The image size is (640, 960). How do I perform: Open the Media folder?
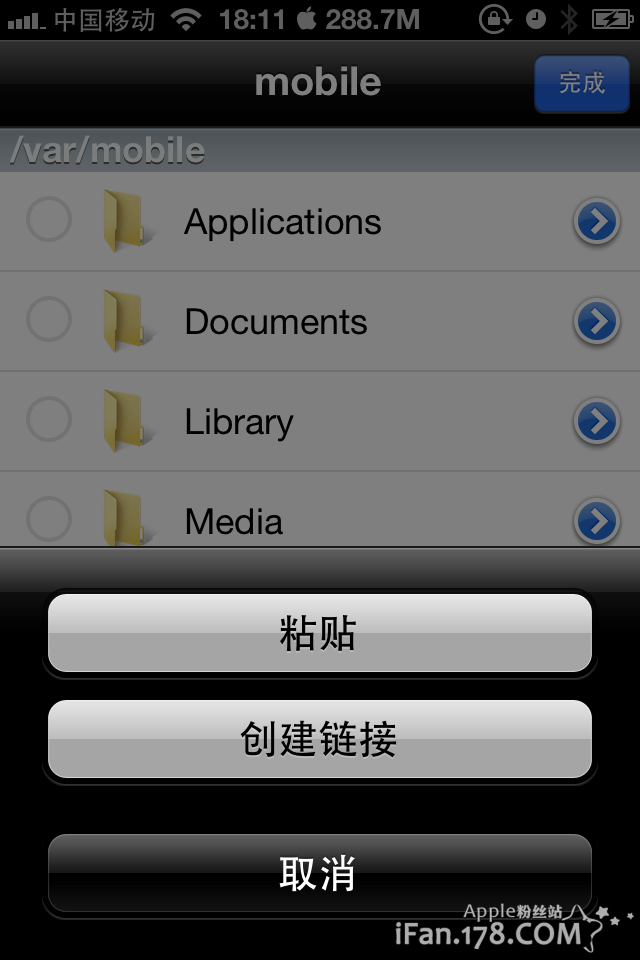point(234,521)
